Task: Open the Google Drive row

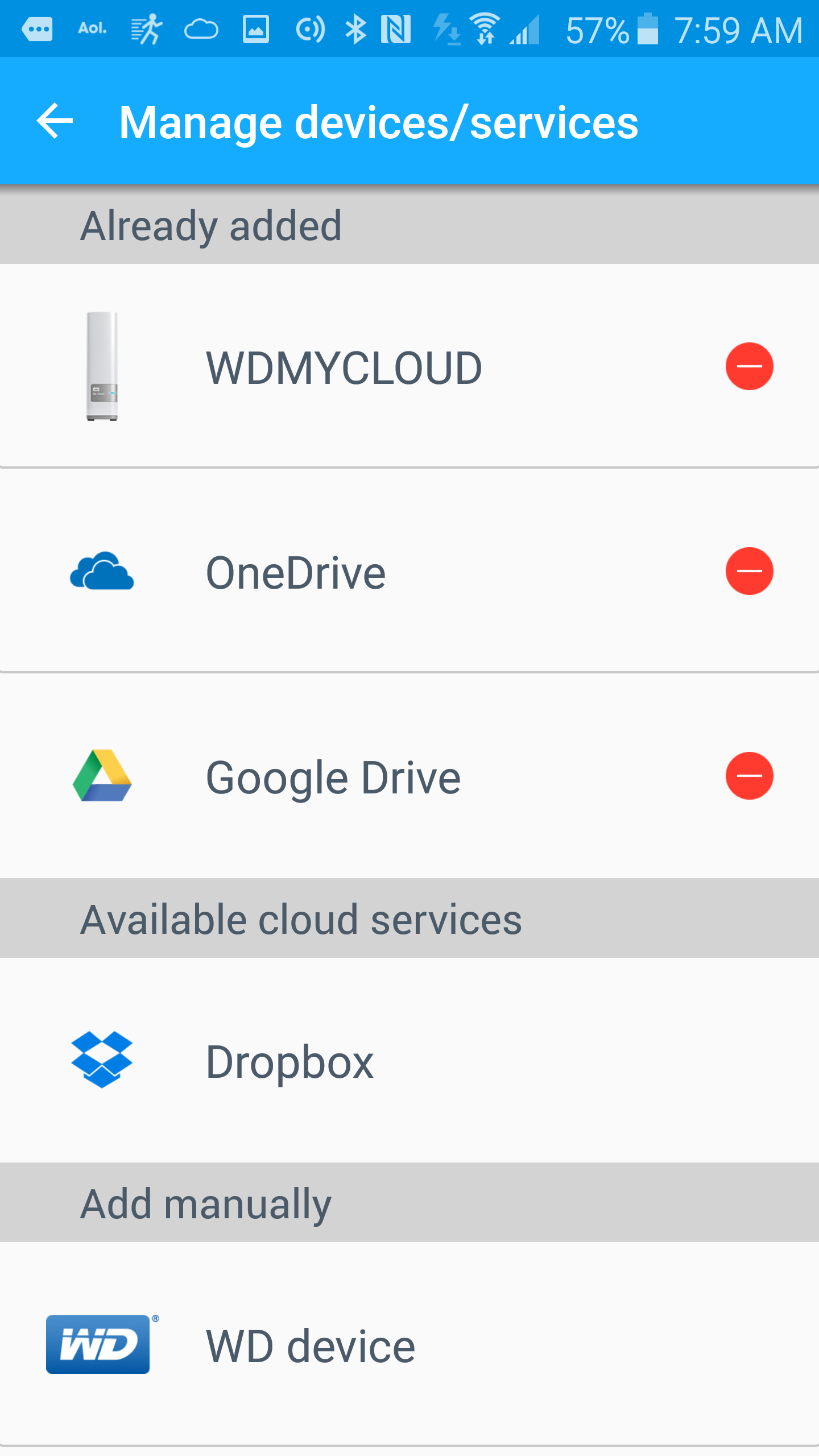Action: [x=333, y=777]
